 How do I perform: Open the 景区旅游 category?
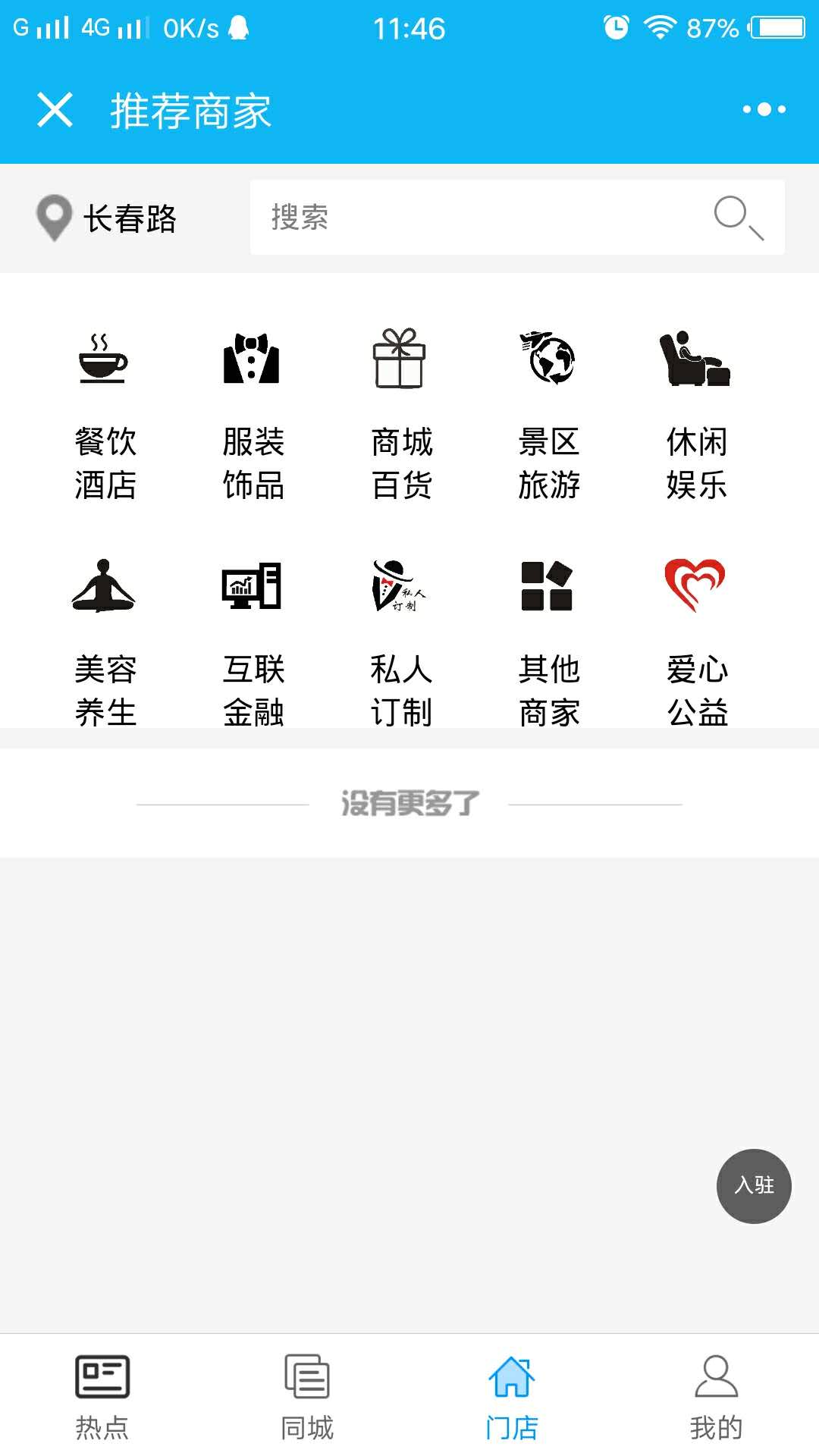[549, 414]
